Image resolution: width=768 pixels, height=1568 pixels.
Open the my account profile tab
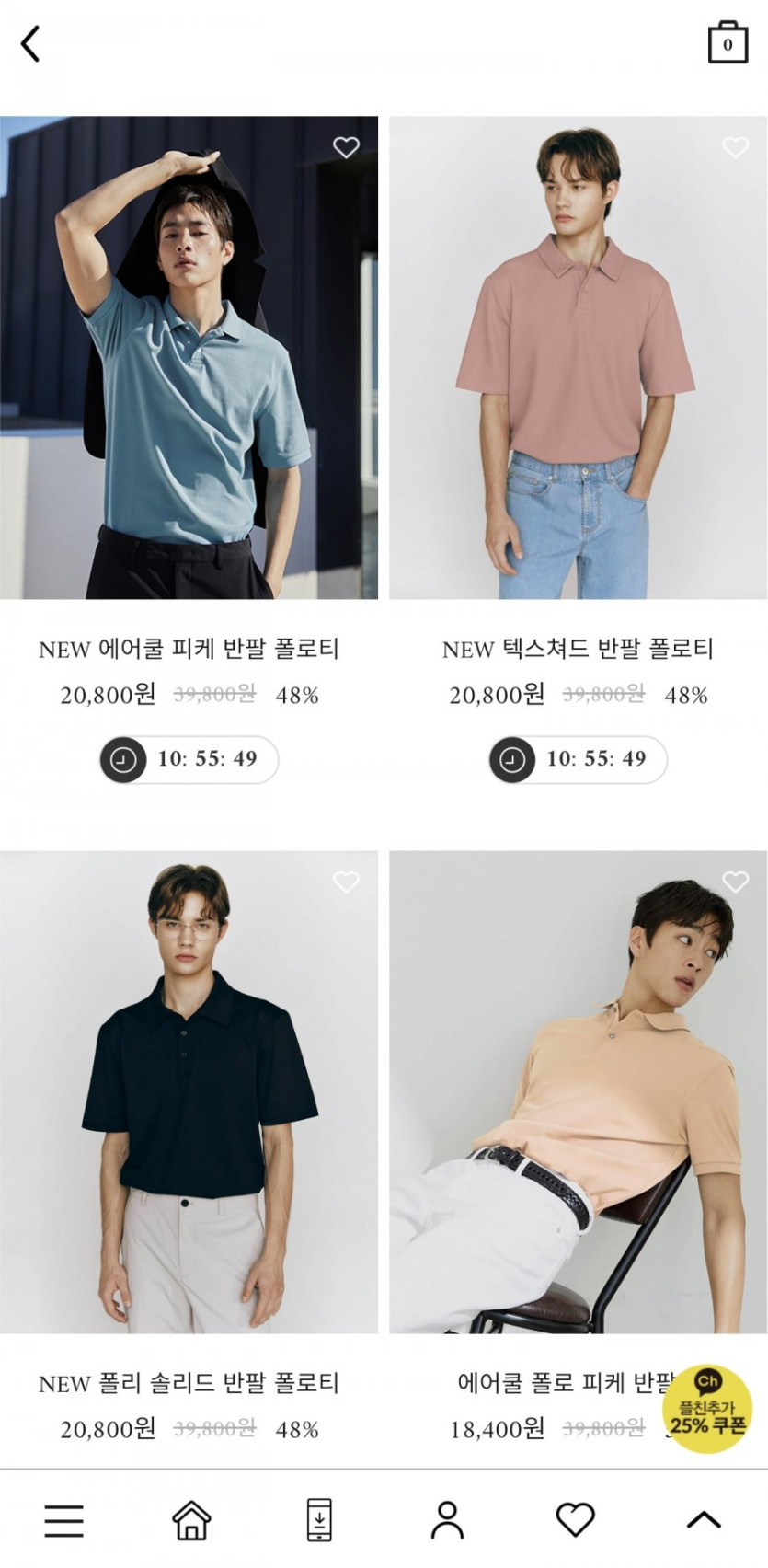pyautogui.click(x=447, y=1520)
